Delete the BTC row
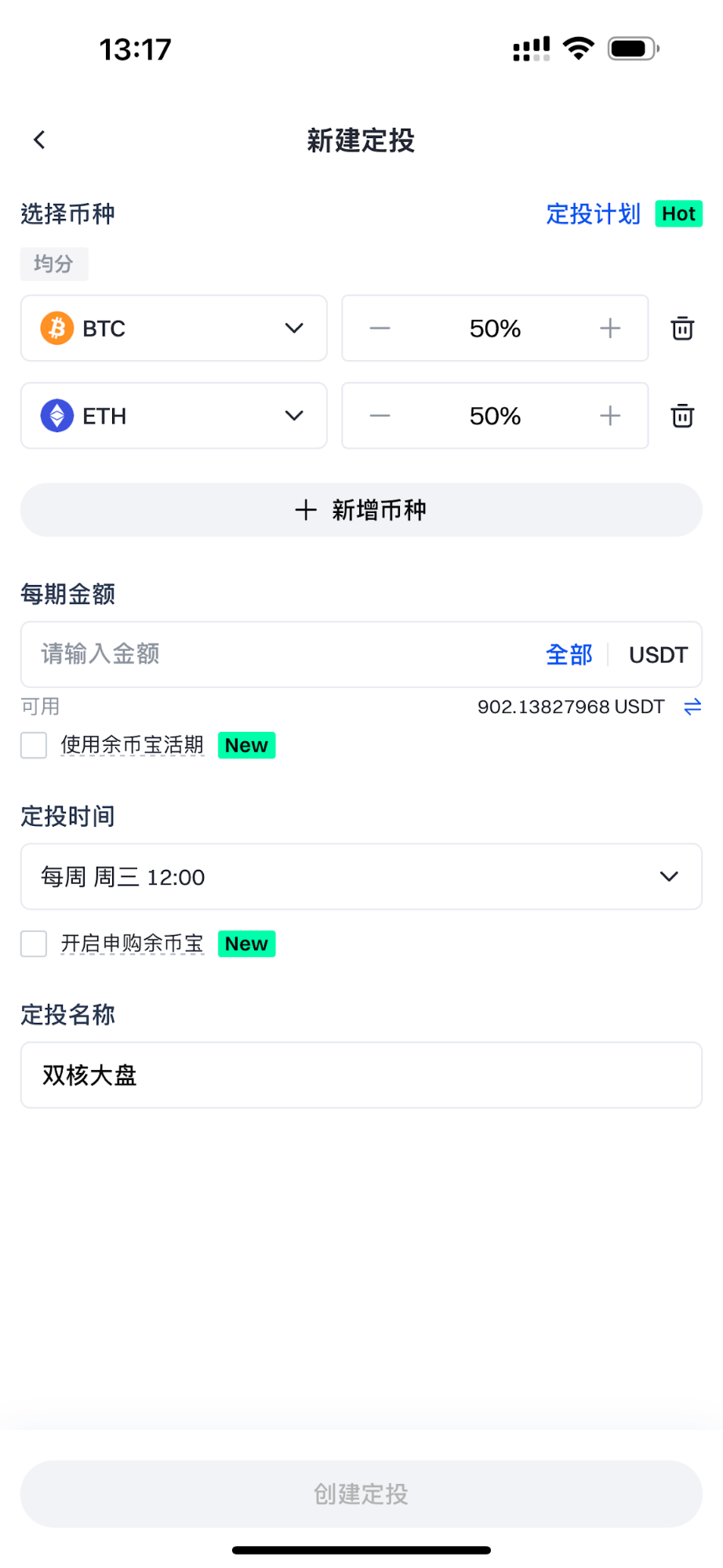The width and height of the screenshot is (723, 1568). [682, 328]
